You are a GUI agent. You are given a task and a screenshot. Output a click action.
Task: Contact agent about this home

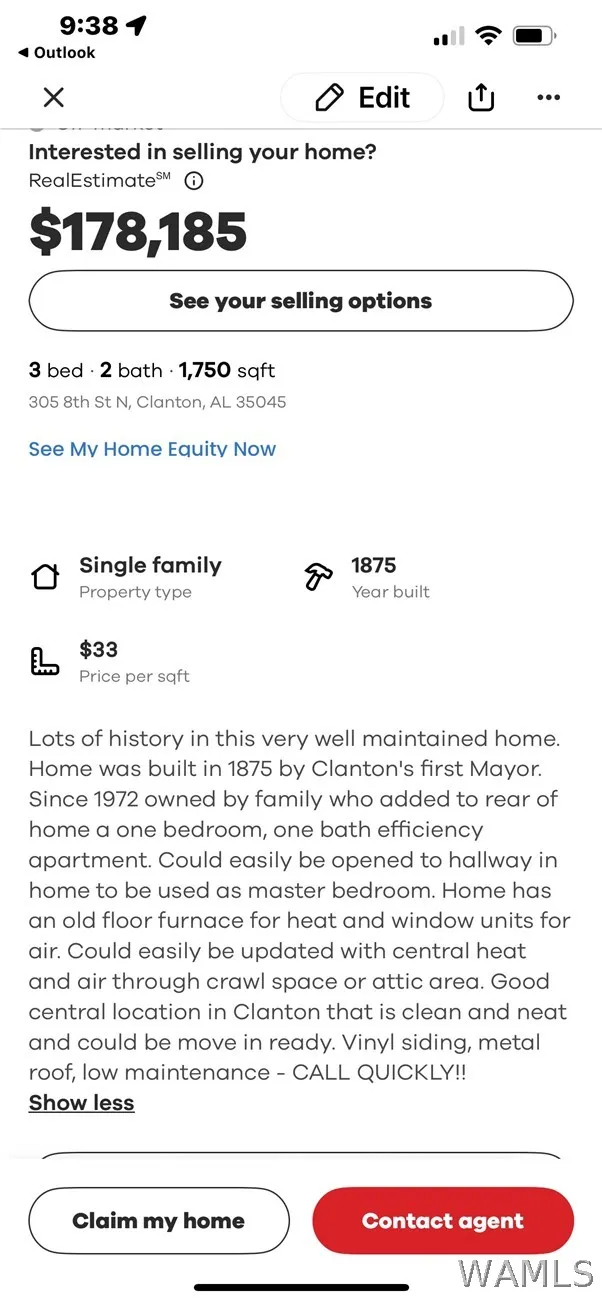coord(443,1220)
